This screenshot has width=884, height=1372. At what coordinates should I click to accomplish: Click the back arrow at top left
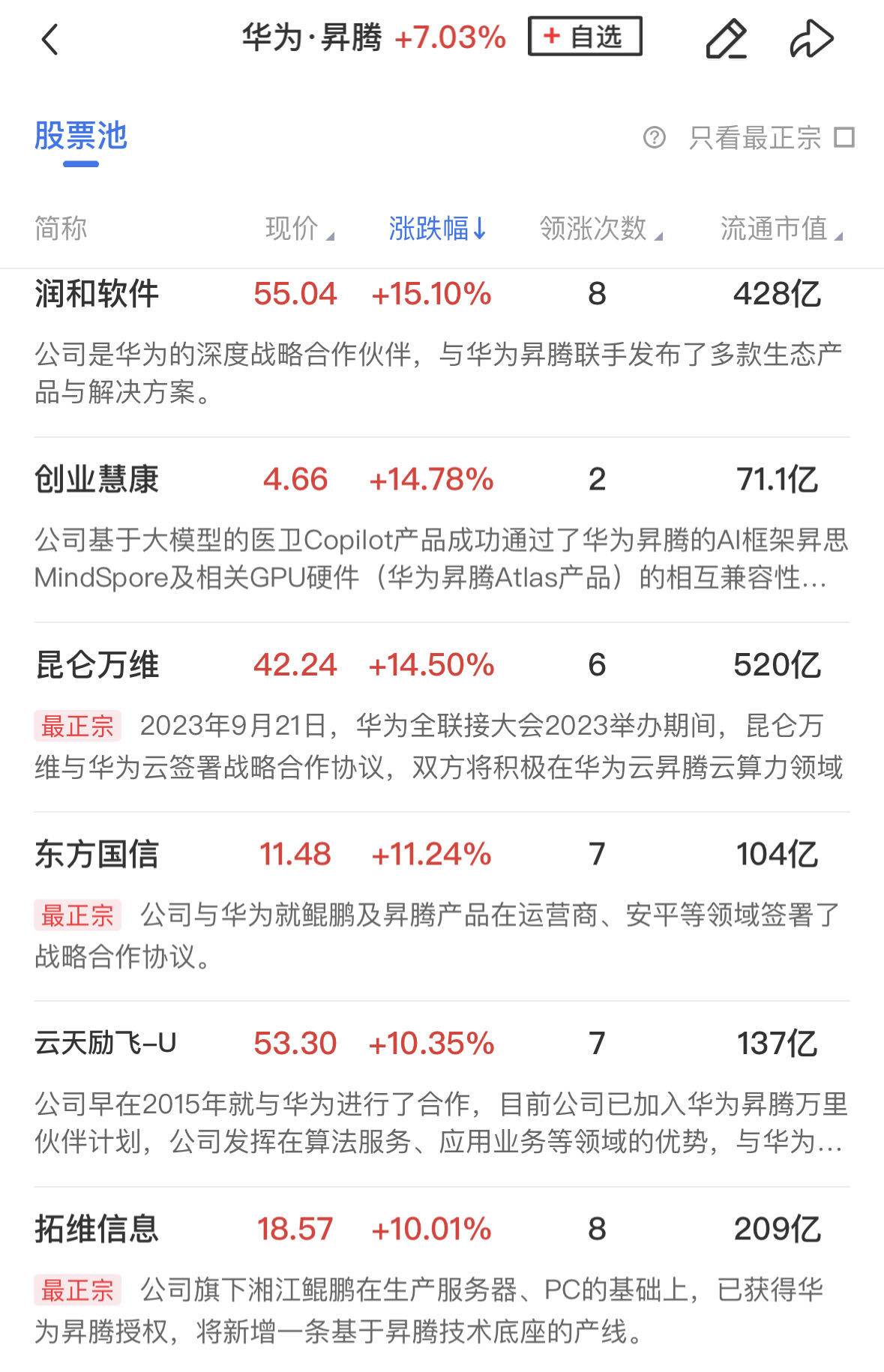(50, 38)
